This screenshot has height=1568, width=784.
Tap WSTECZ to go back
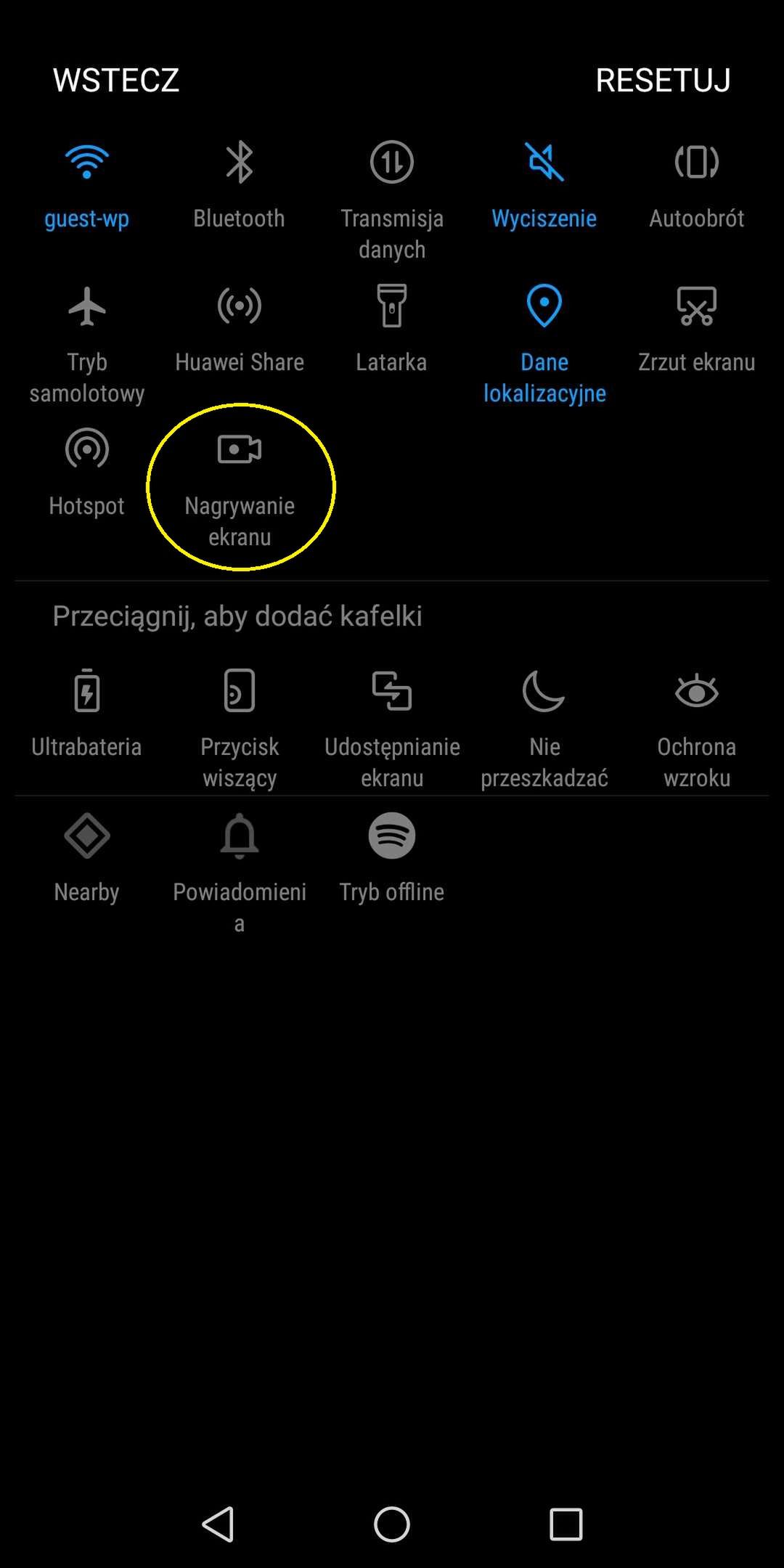click(x=116, y=80)
